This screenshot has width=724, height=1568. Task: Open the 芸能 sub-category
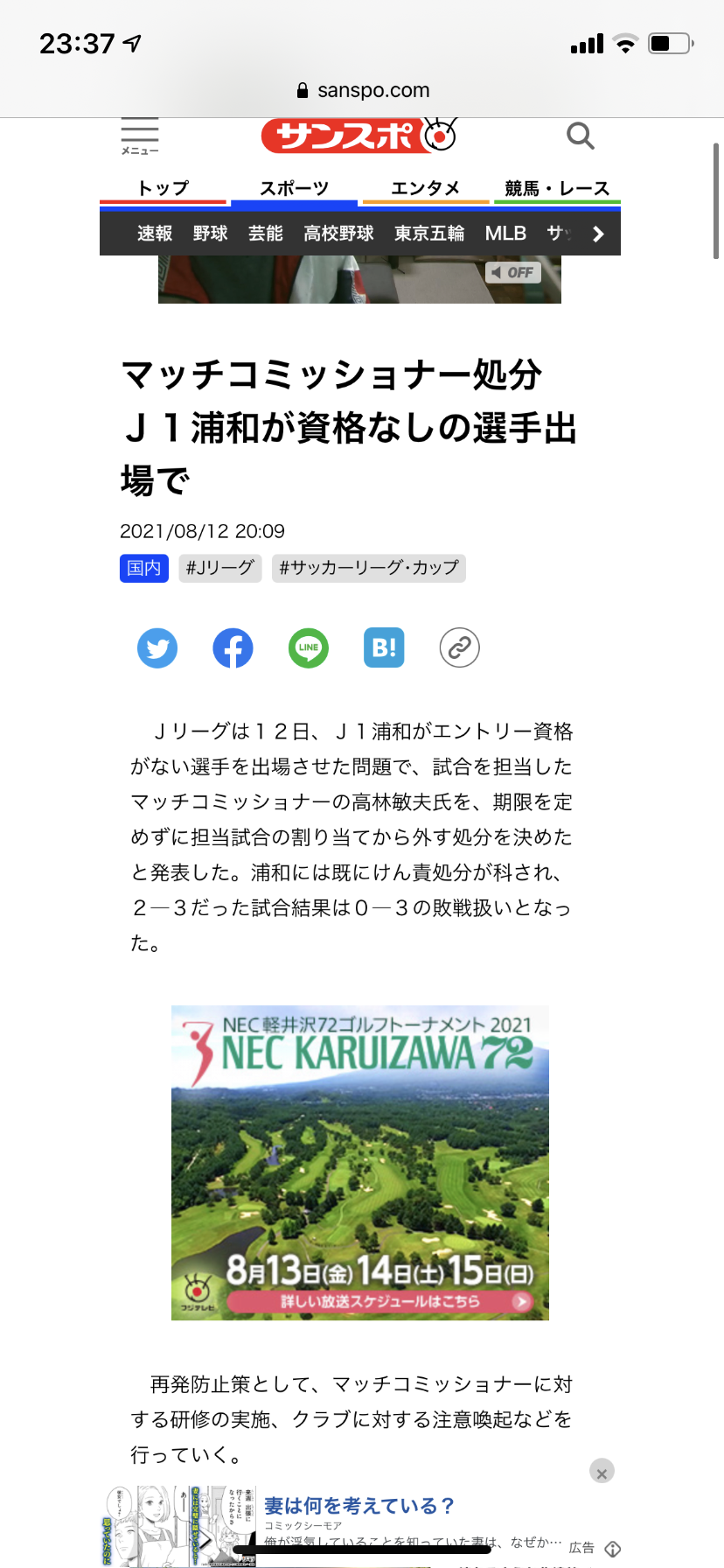265,234
